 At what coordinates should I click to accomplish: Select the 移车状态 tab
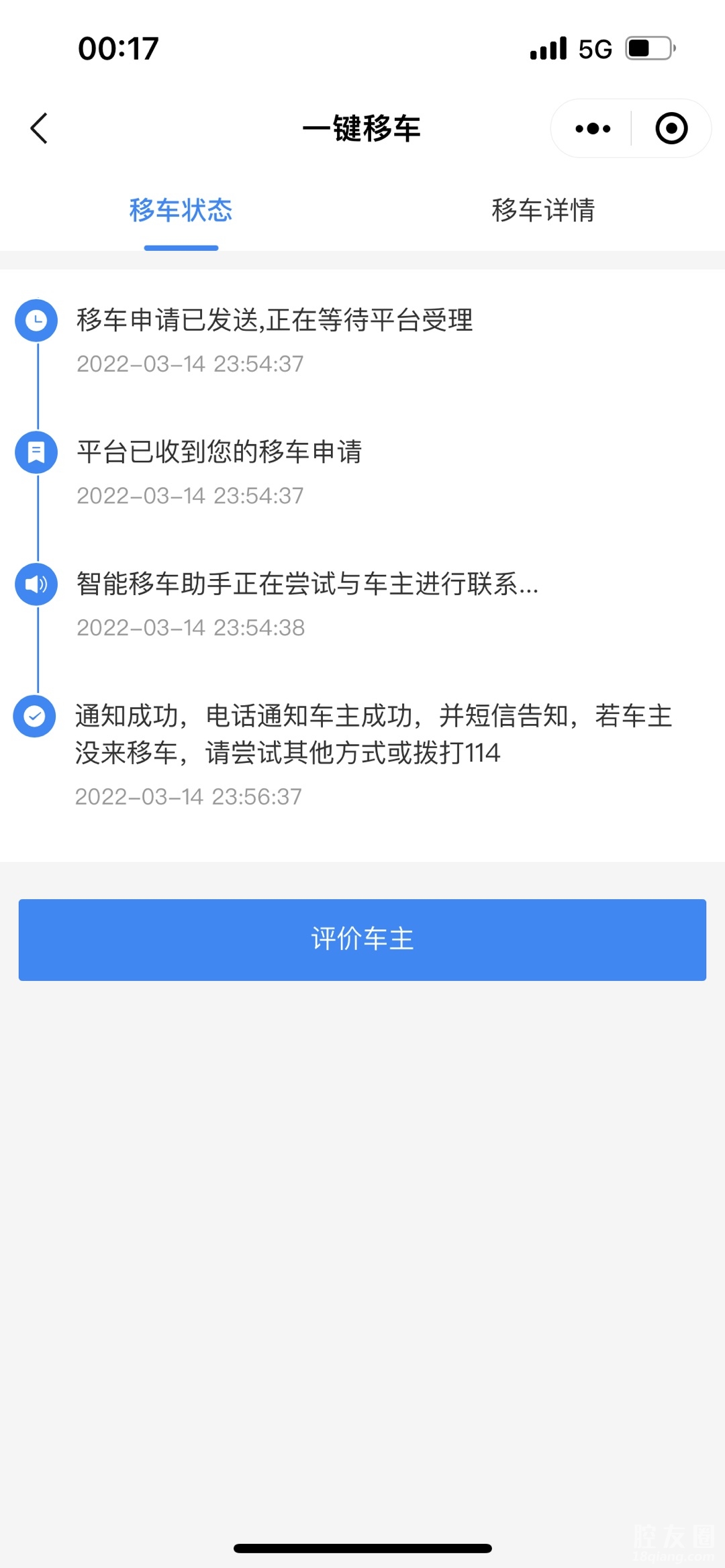[181, 210]
